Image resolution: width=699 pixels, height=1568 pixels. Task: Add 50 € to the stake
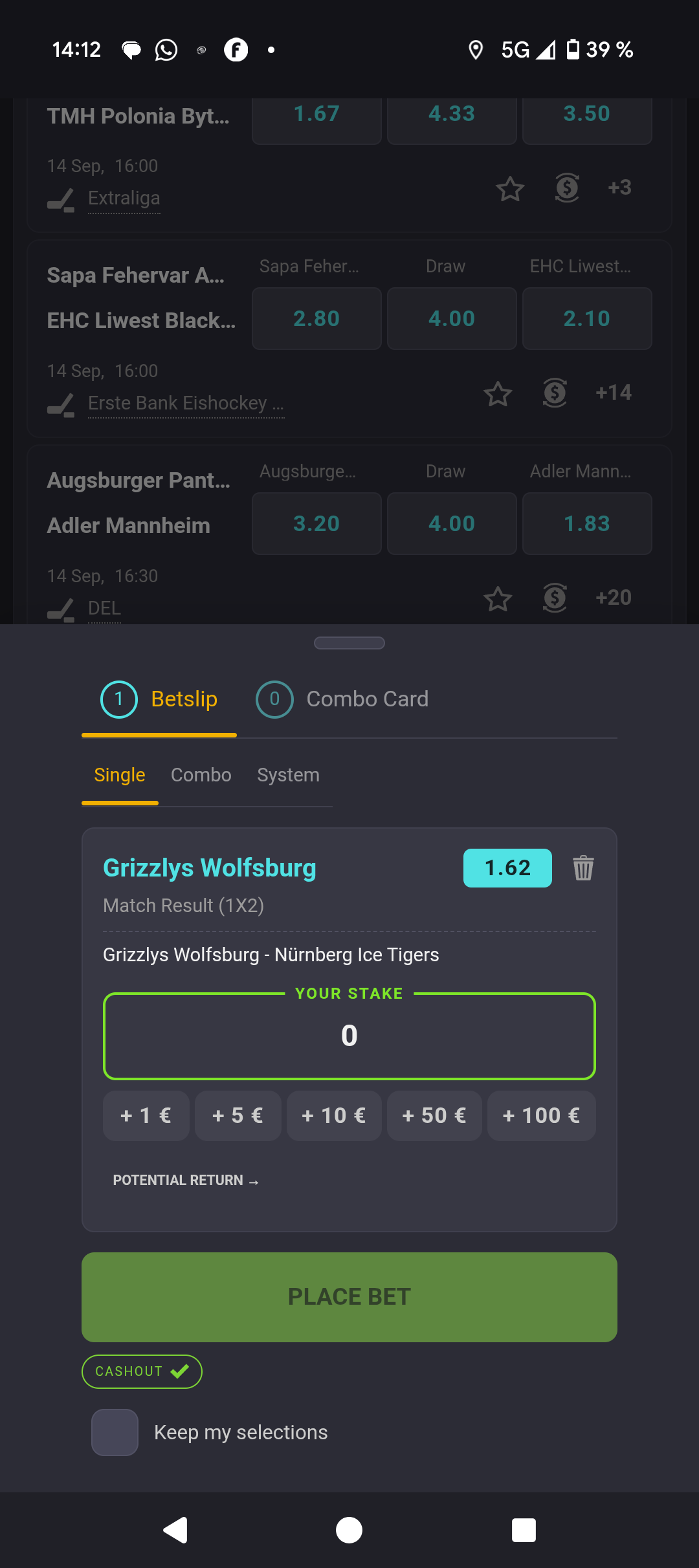click(434, 1116)
